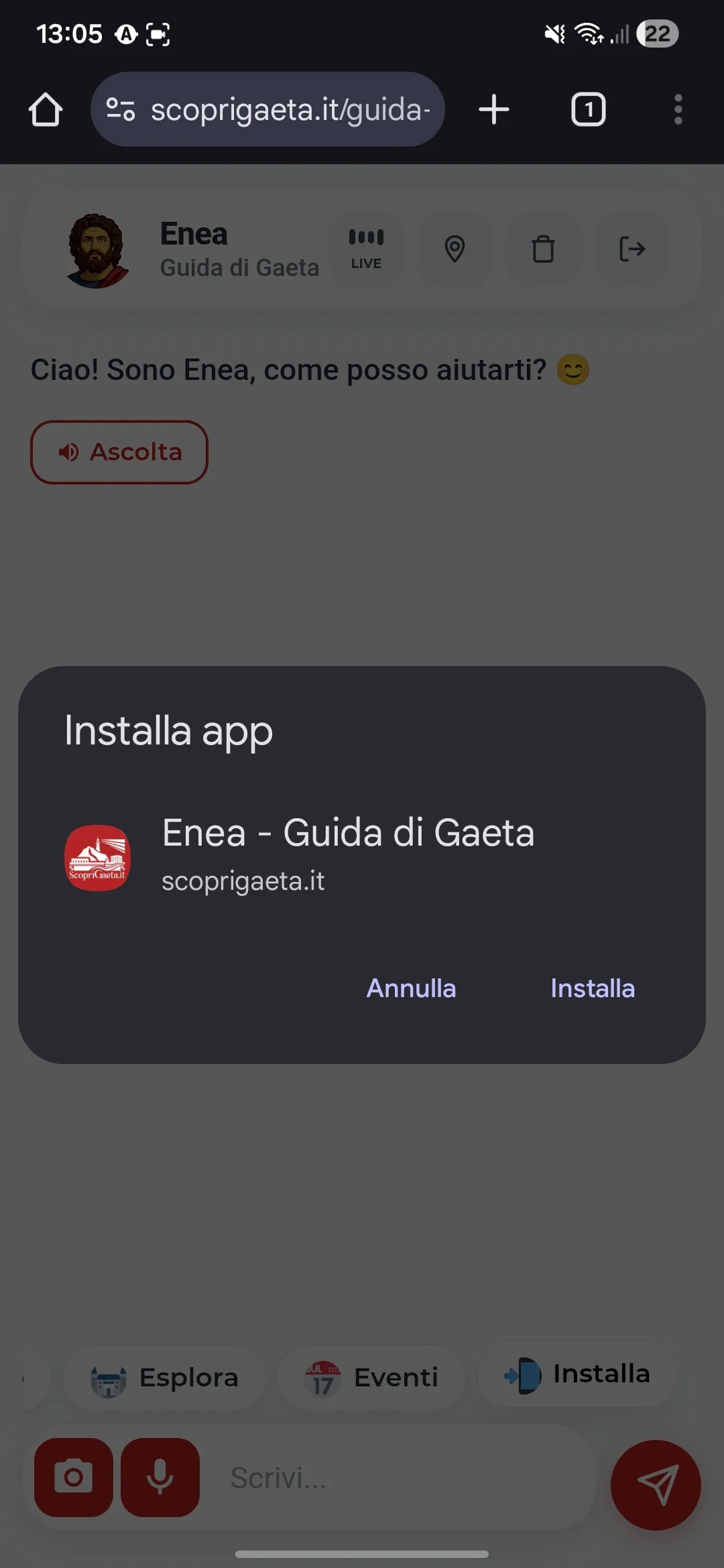The height and width of the screenshot is (1568, 724).
Task: Start LIVE voice mode with Enea
Action: (x=366, y=249)
